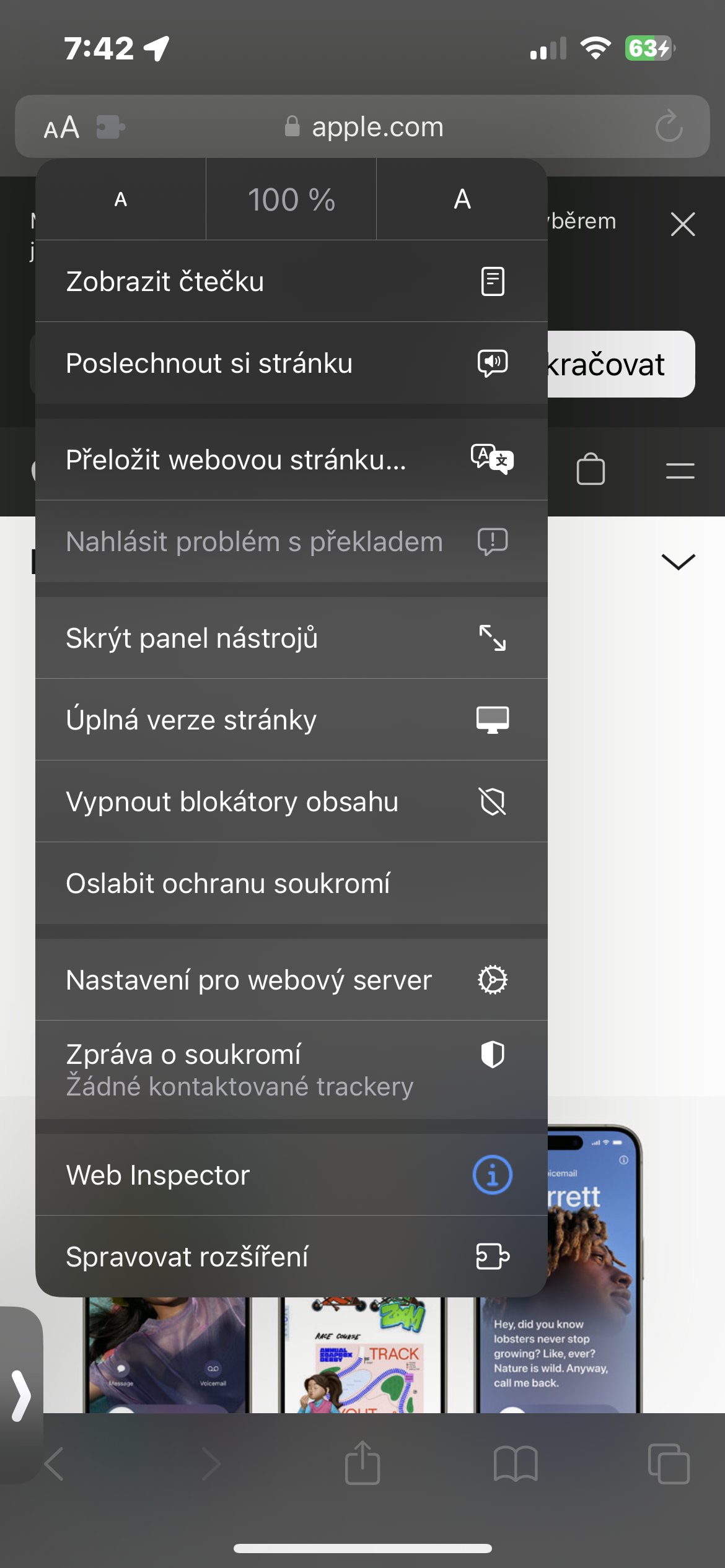The image size is (725, 1568).
Task: Select Skrýt panel nástrojů
Action: 291,638
